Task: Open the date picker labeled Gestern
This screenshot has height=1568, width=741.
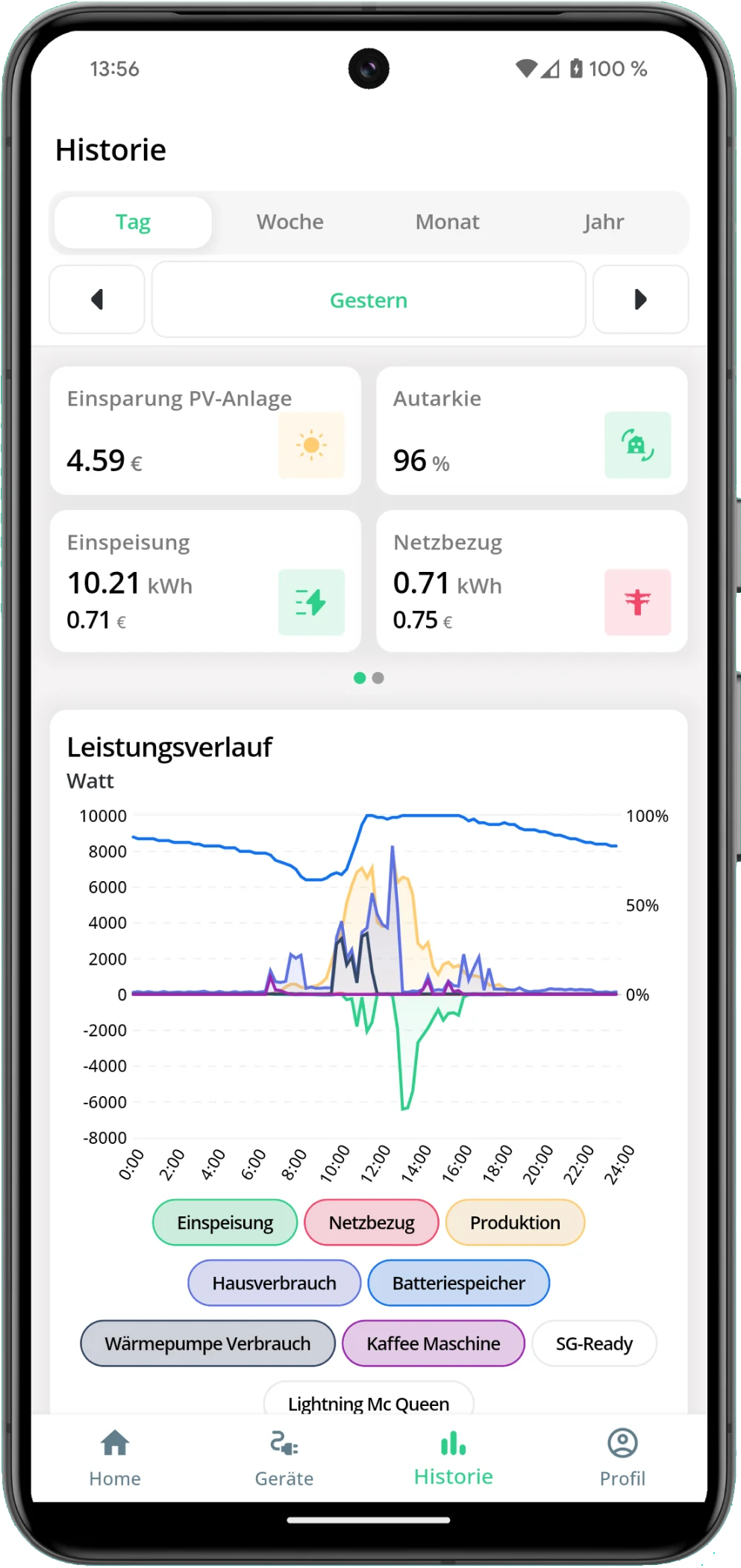Action: 369,299
